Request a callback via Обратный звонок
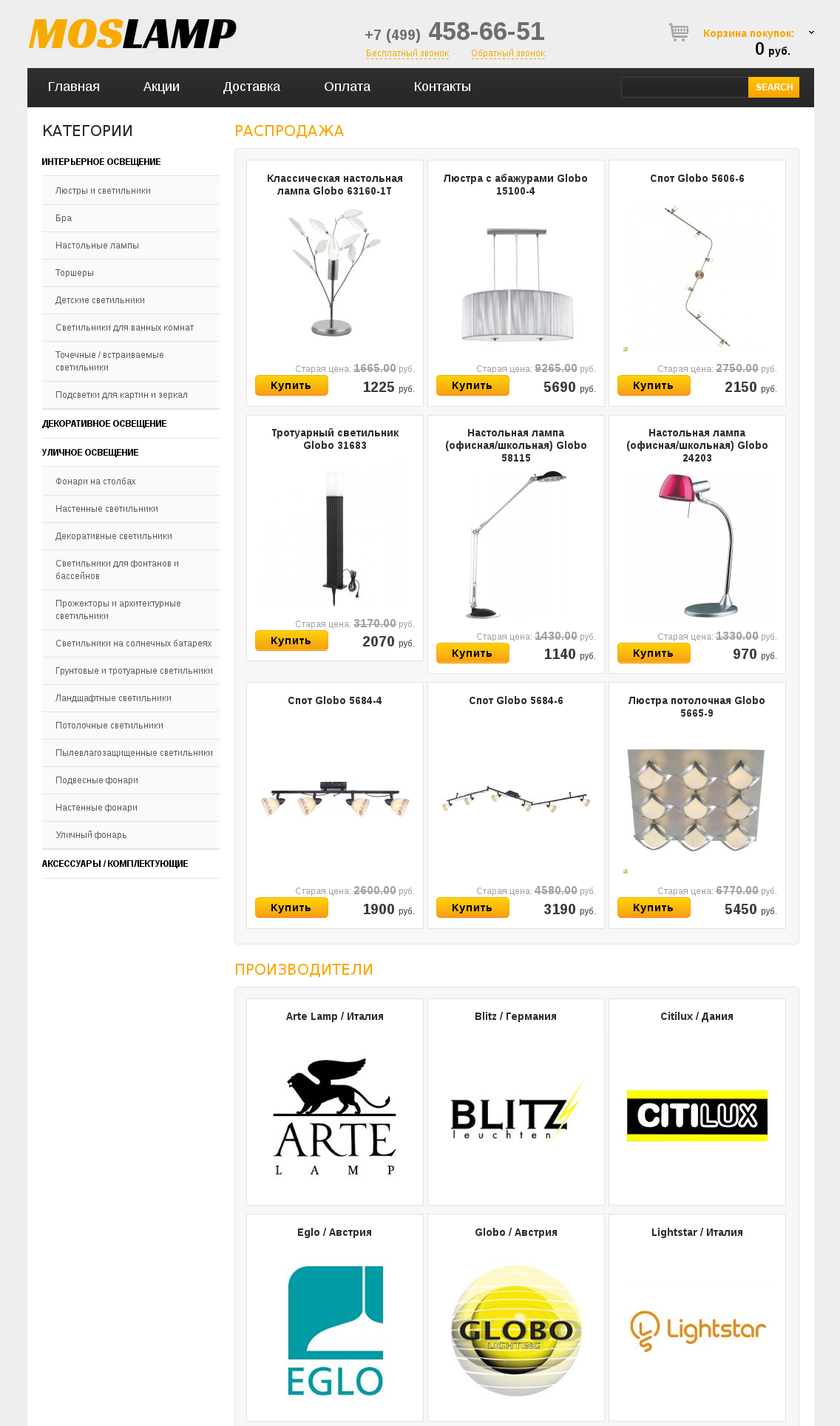Screen dimensions: 840x1426 (508, 53)
